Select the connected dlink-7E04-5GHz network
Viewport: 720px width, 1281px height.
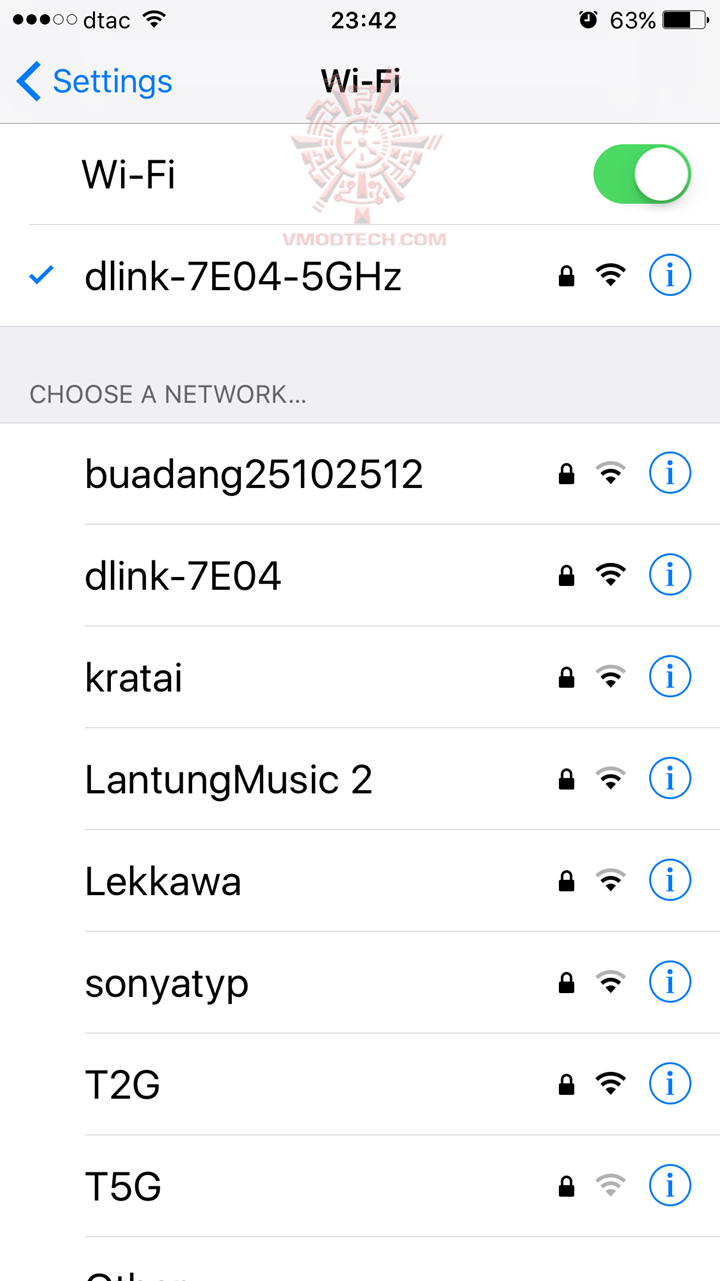point(243,276)
